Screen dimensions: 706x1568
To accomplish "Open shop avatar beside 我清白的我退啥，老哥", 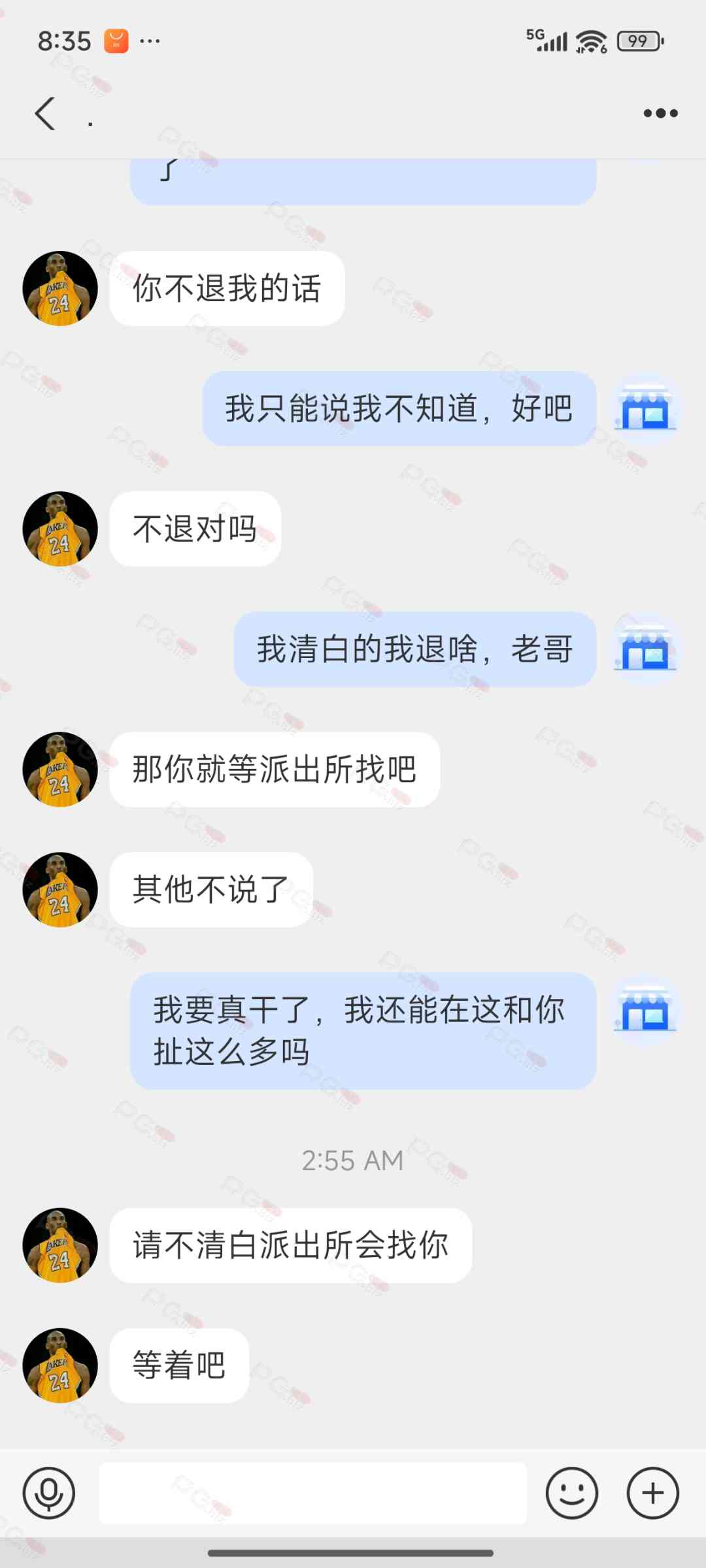I will coord(645,649).
